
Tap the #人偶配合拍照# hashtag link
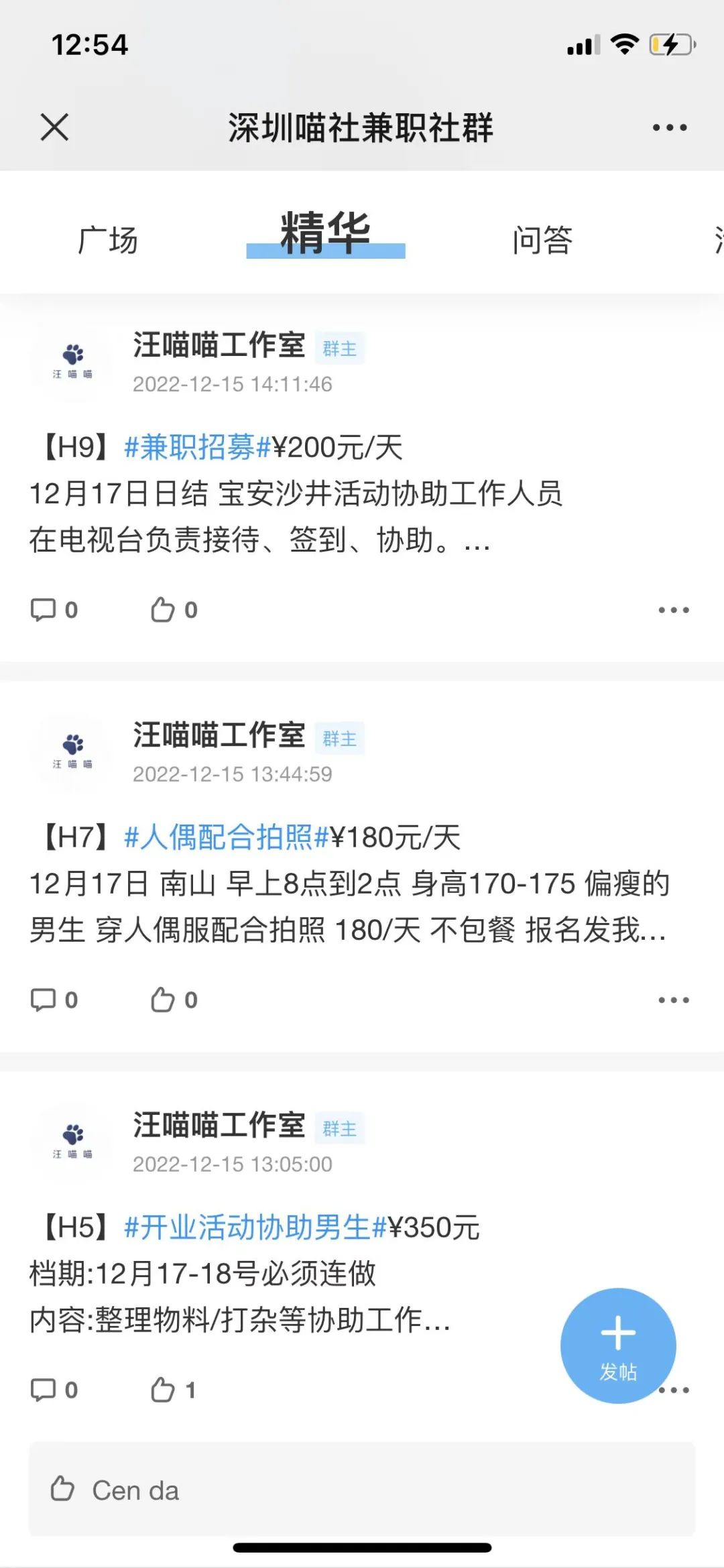[x=226, y=837]
